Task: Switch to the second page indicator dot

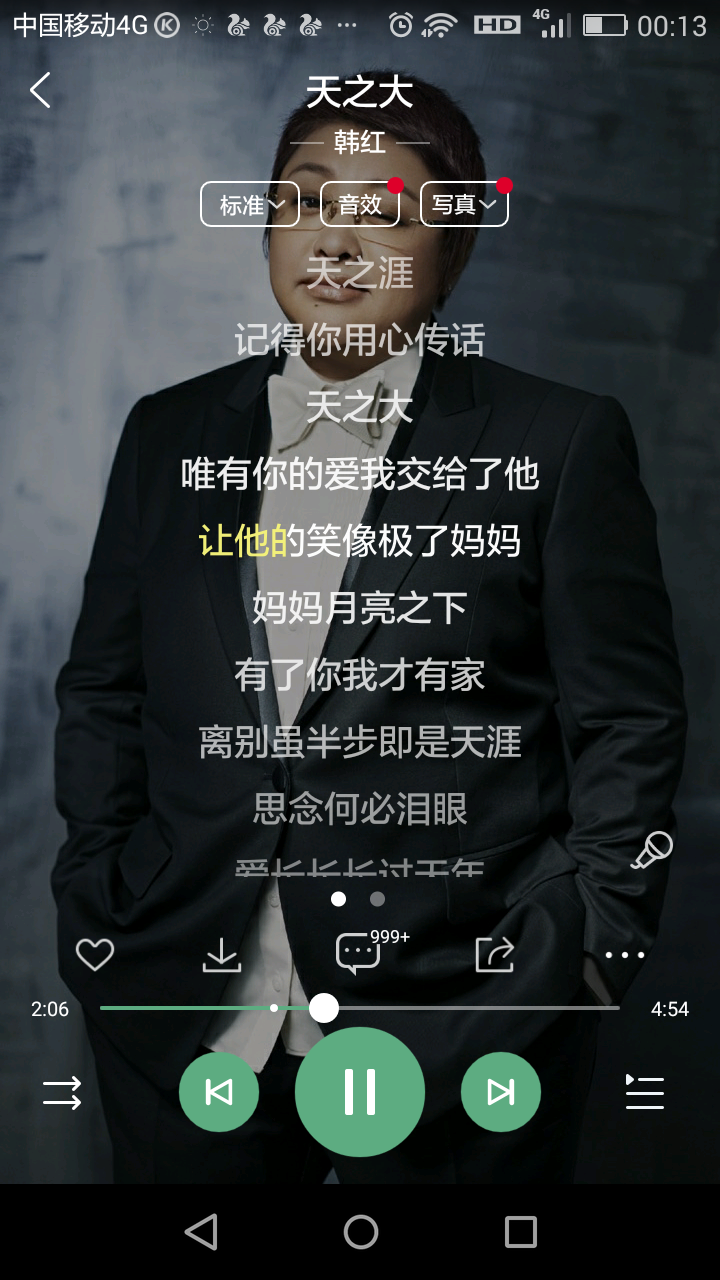Action: coord(377,899)
